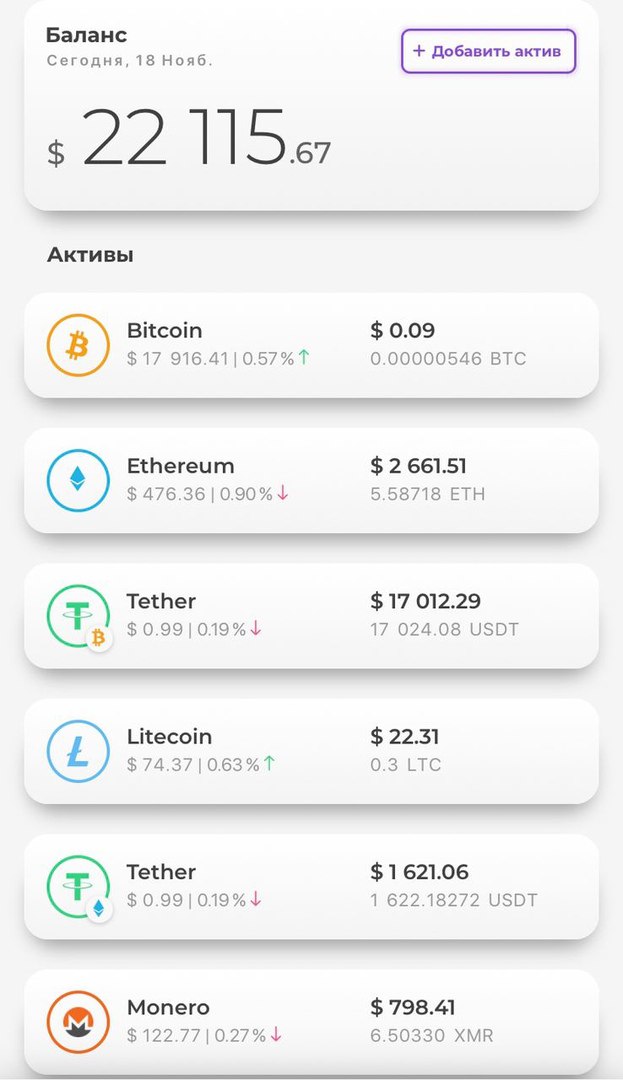Open the Bitcoin asset card
The image size is (623, 1080).
(x=311, y=344)
